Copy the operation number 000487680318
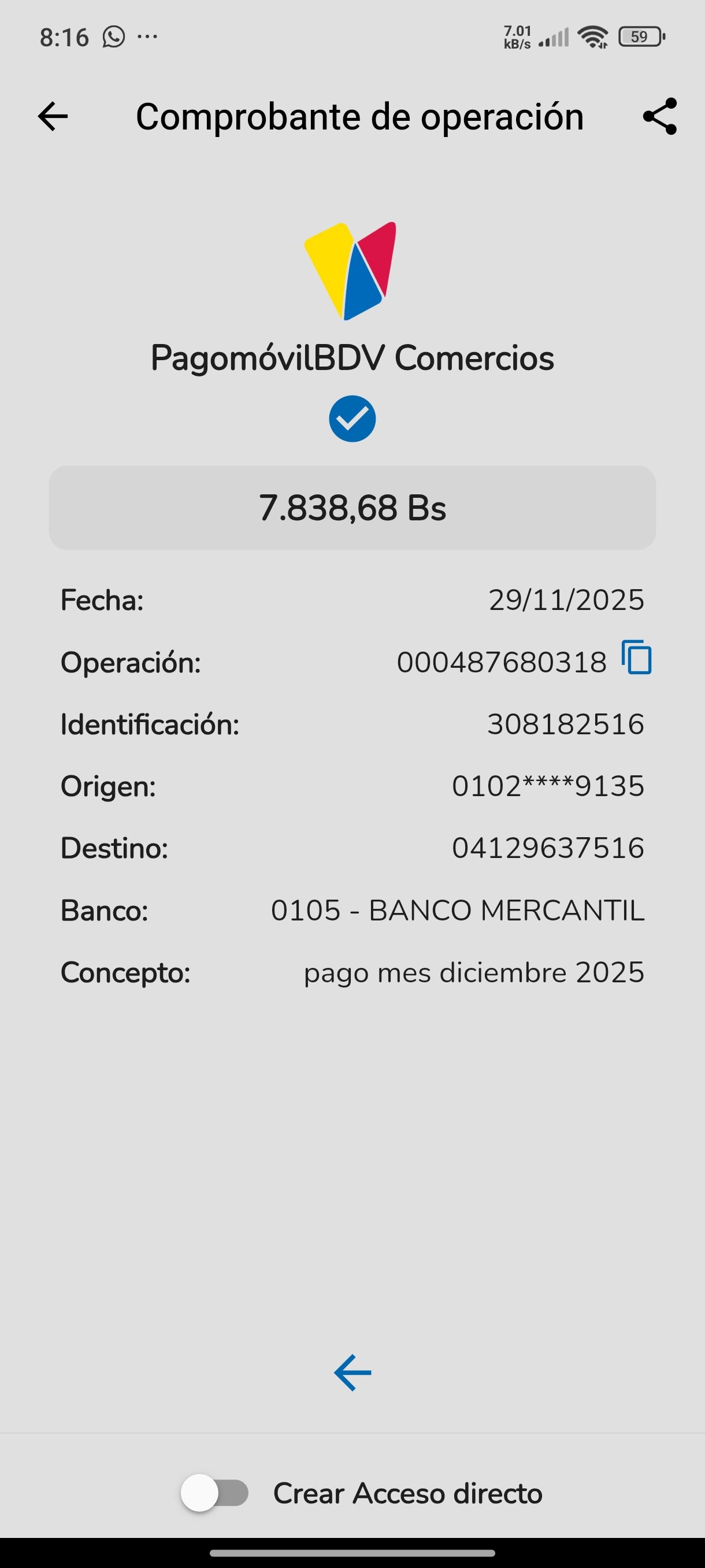 coord(636,658)
